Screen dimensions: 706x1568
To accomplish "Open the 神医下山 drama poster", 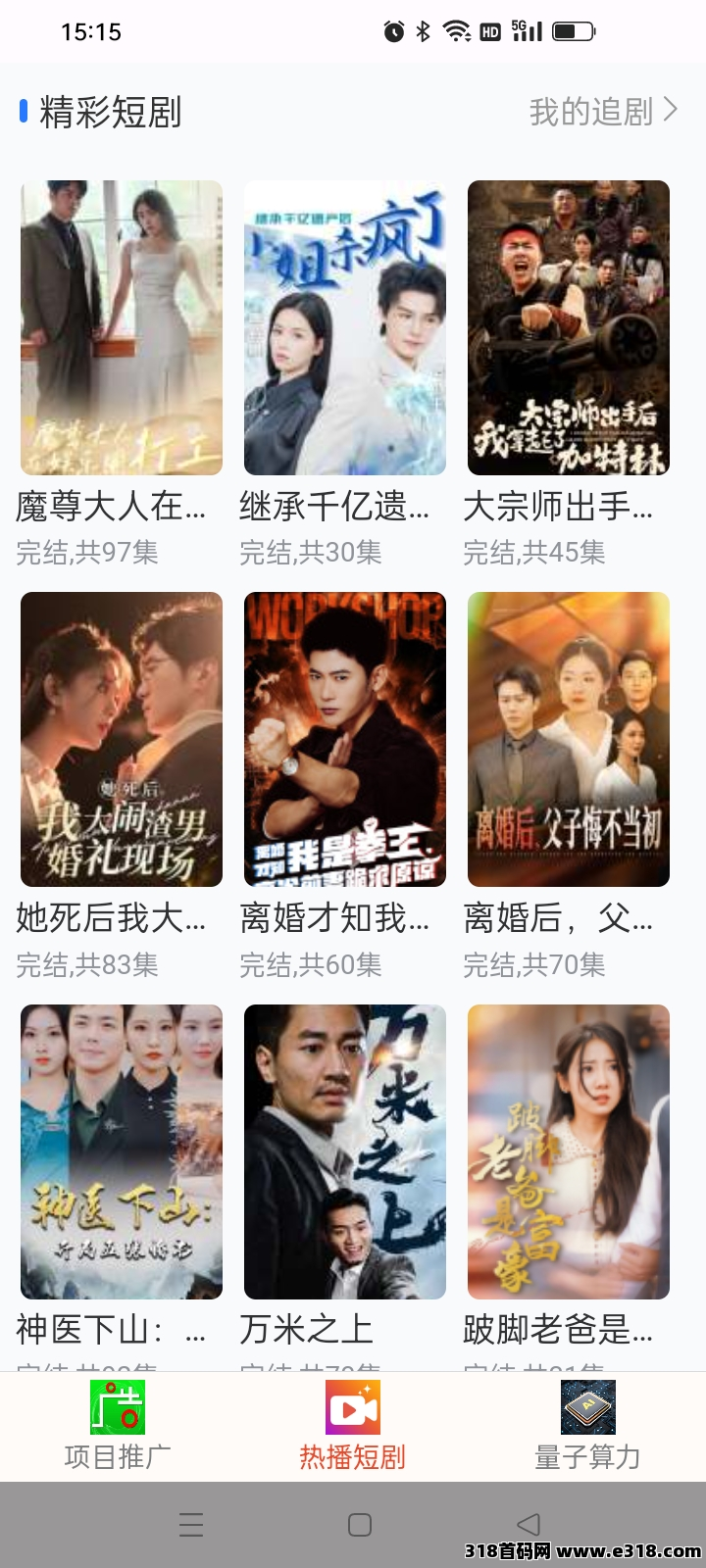I will click(x=121, y=1152).
